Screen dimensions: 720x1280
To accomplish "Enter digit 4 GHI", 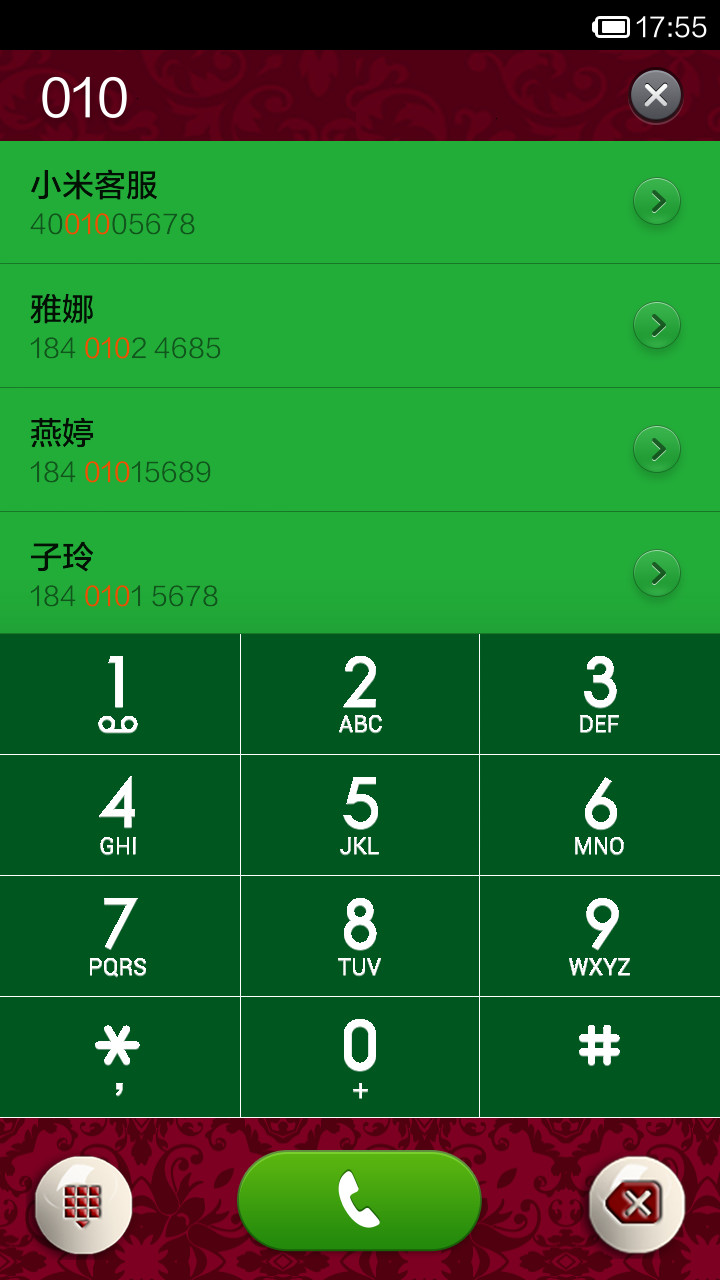I will 120,815.
